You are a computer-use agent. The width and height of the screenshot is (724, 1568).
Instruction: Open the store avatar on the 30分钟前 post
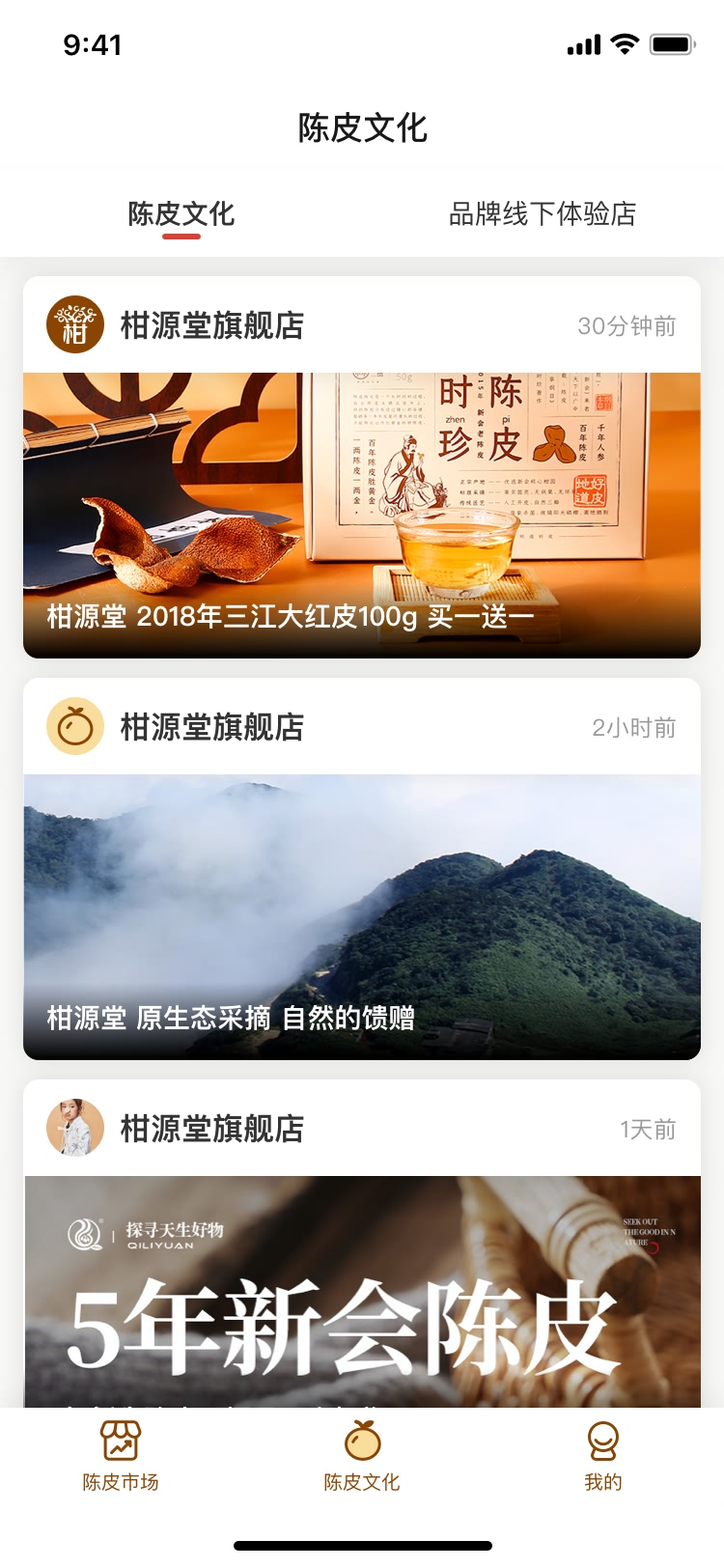coord(75,324)
